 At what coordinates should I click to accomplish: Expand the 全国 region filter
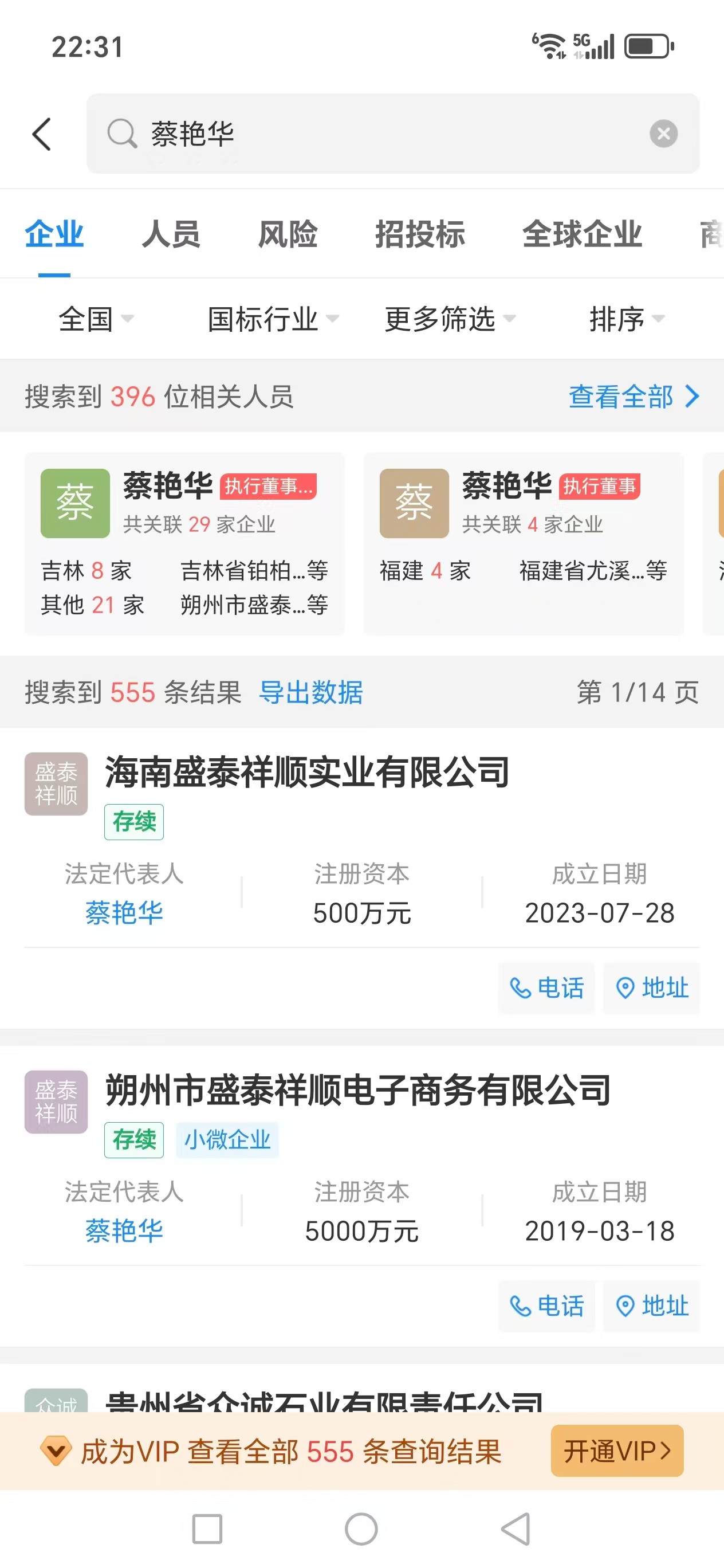pyautogui.click(x=96, y=319)
